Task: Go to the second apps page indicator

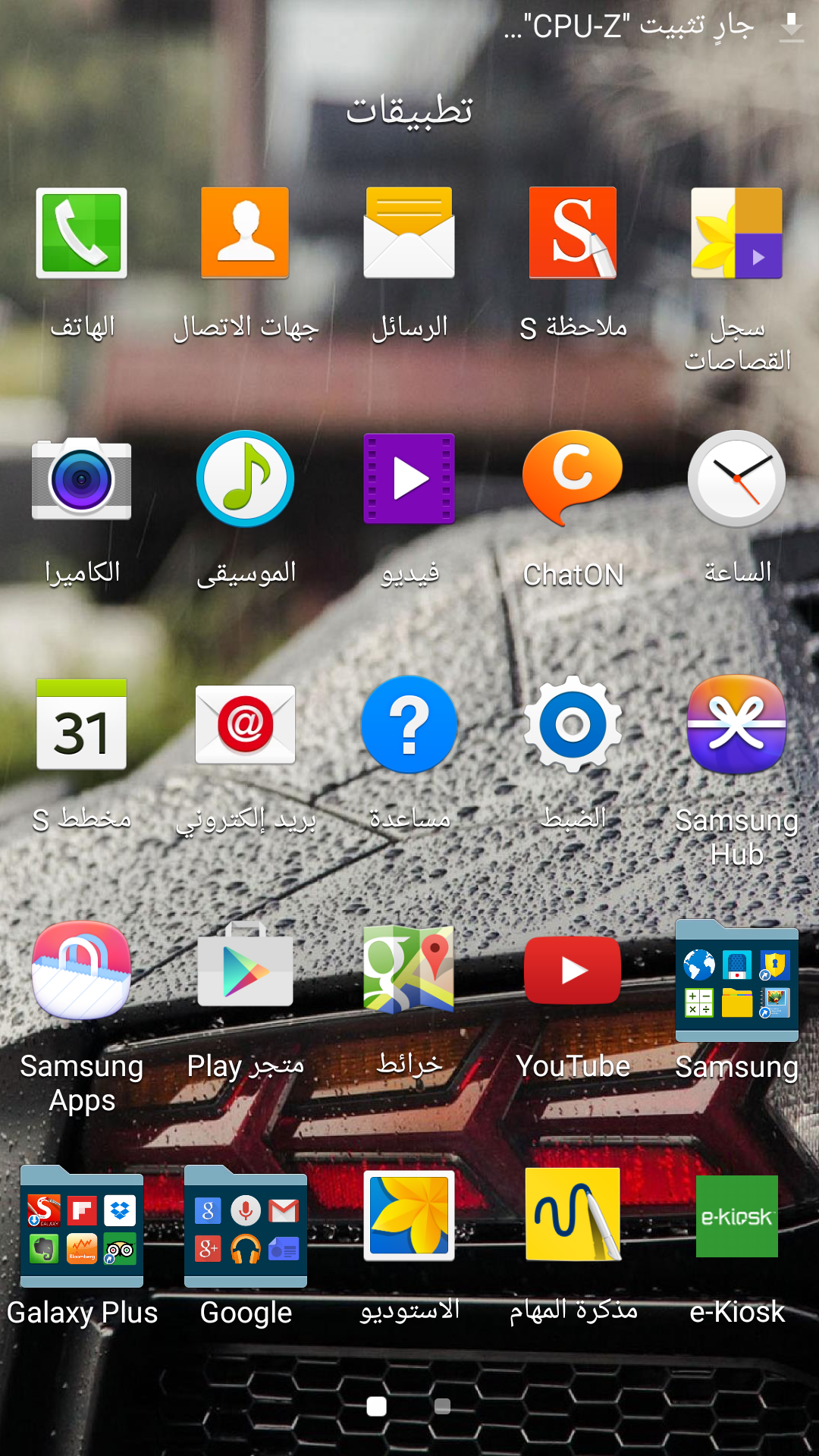Action: (x=443, y=1407)
